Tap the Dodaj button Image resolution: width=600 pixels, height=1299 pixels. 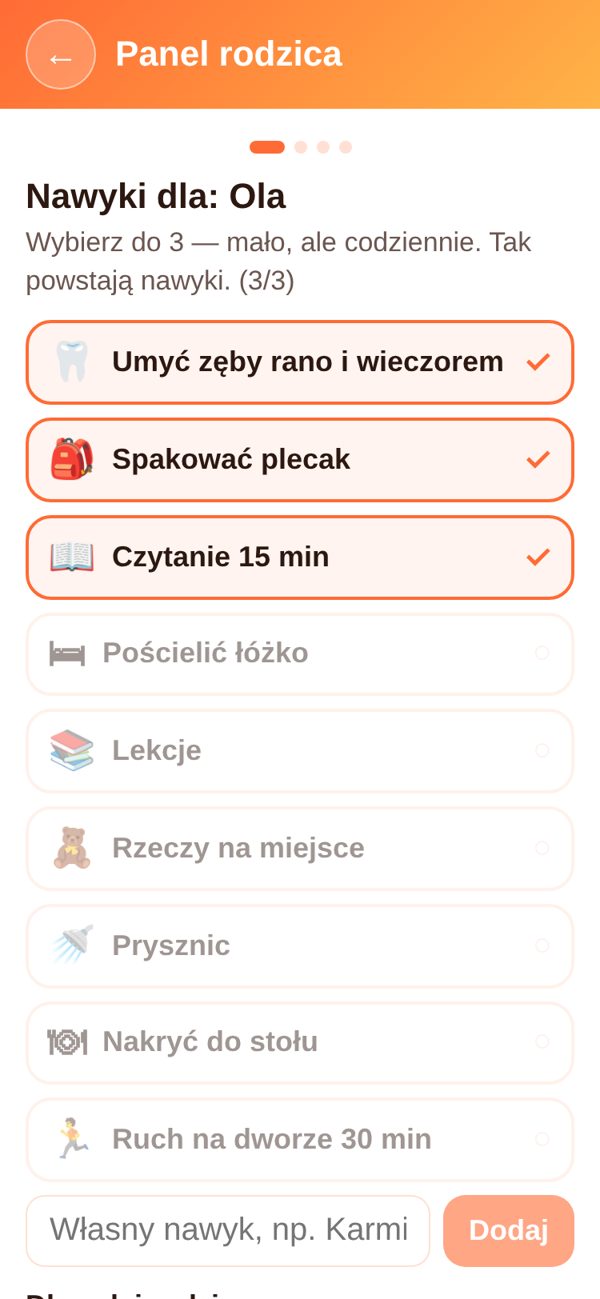click(509, 1231)
